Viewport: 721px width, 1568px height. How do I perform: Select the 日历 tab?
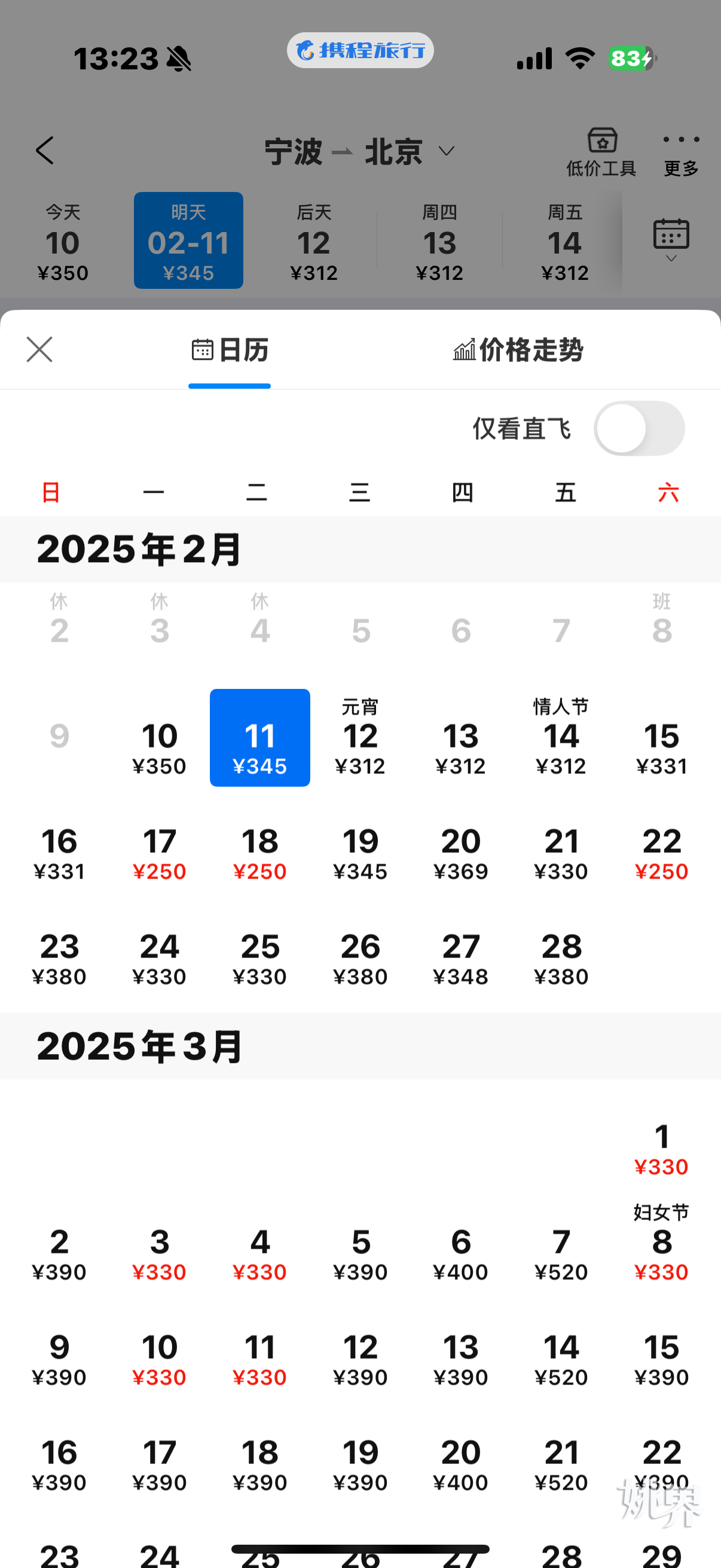[230, 350]
